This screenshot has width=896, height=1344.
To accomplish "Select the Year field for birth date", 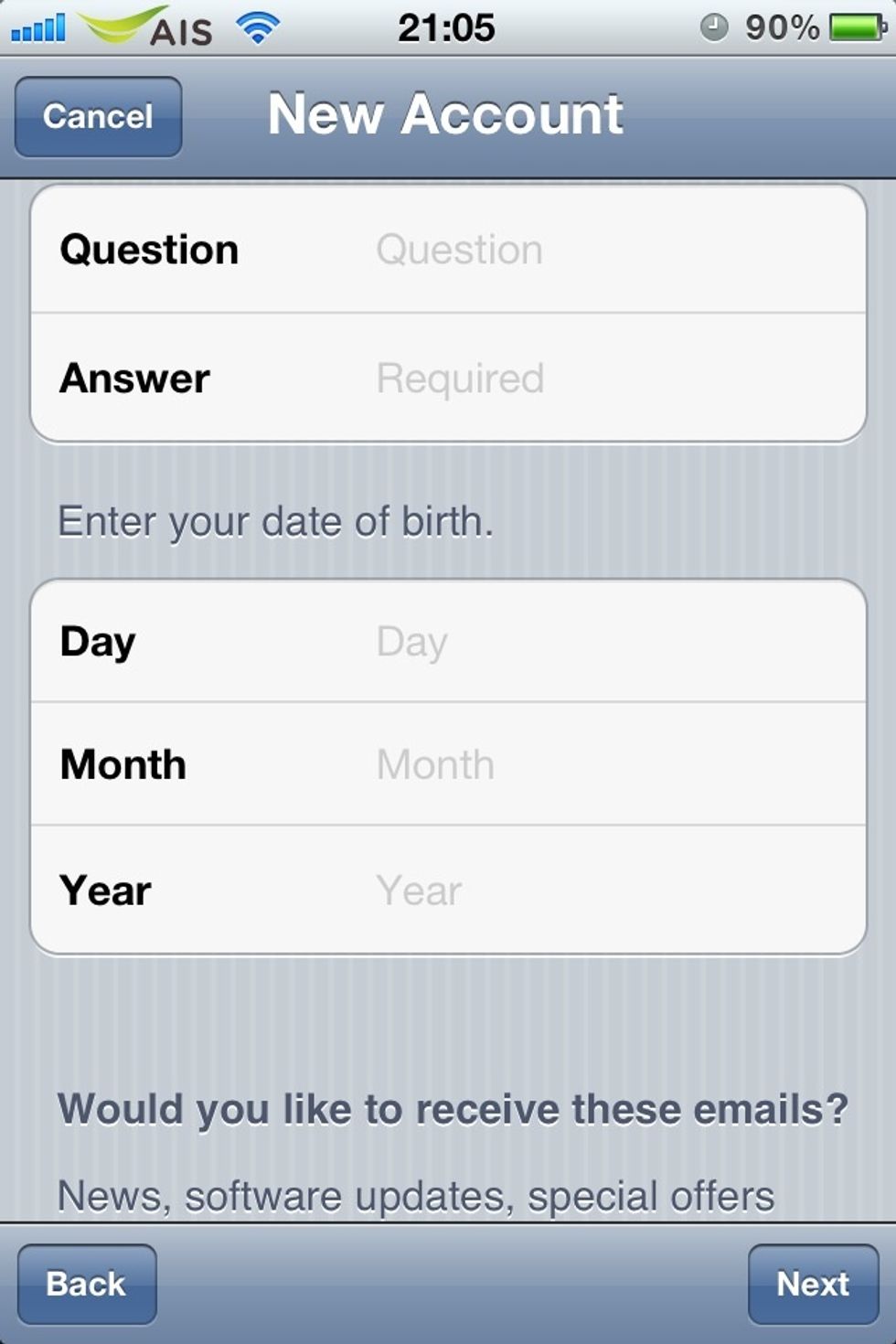I will pos(549,889).
